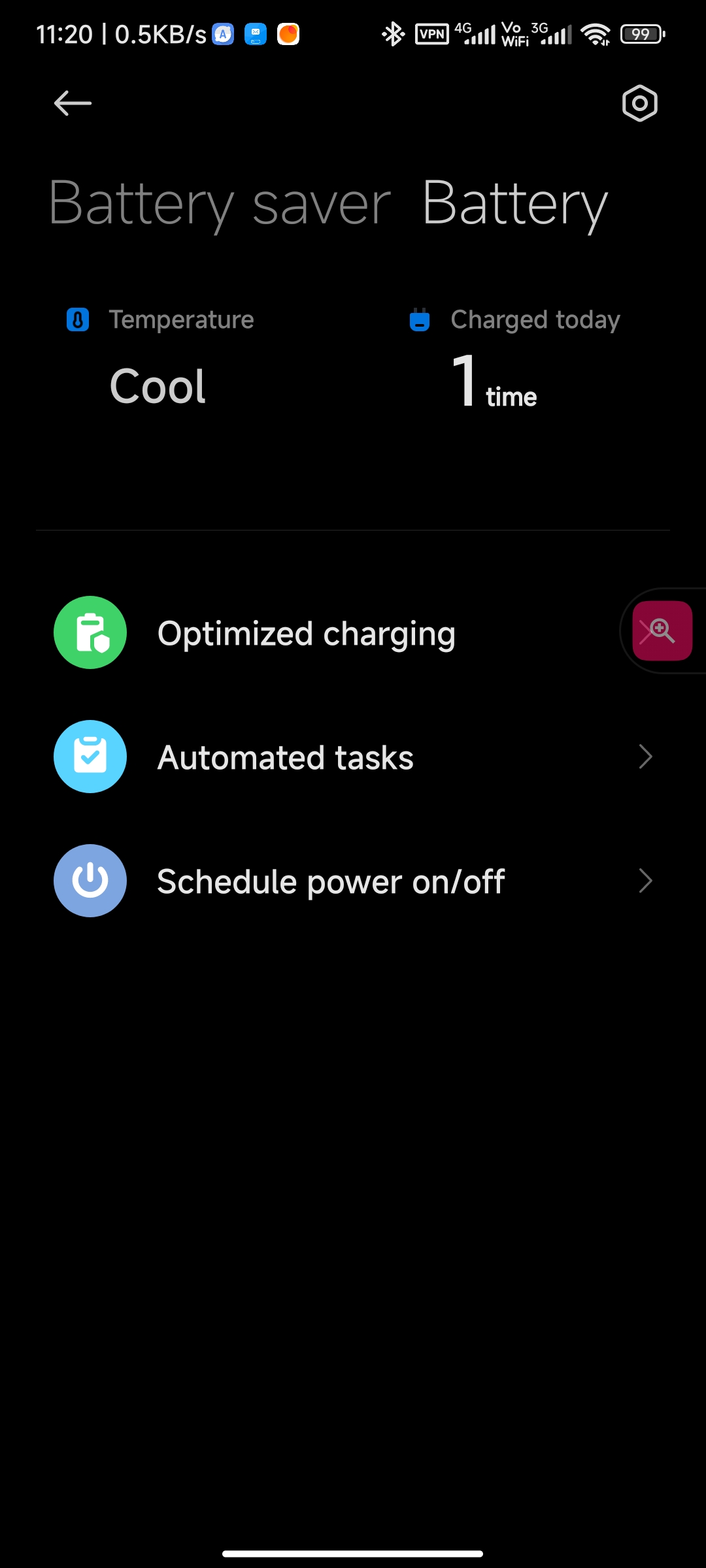Open Schedule power on/off
706x1568 pixels.
click(353, 881)
